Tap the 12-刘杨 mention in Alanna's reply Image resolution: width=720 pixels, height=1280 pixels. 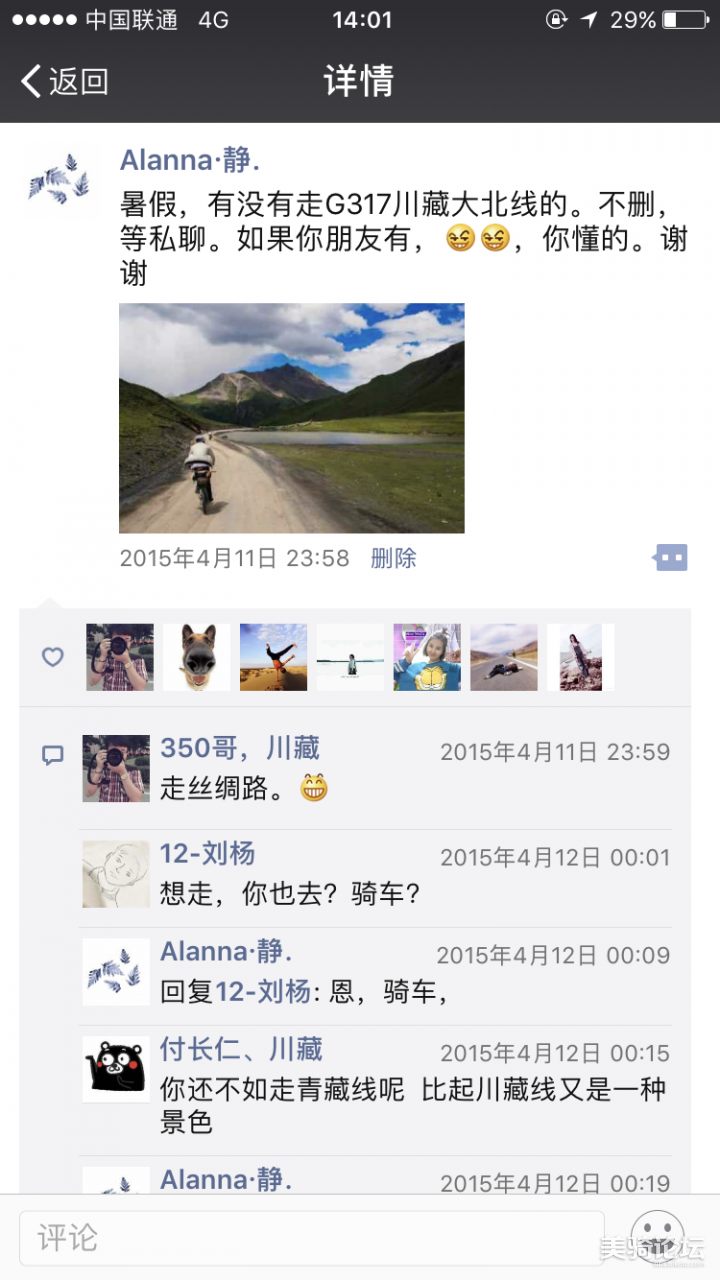point(263,991)
